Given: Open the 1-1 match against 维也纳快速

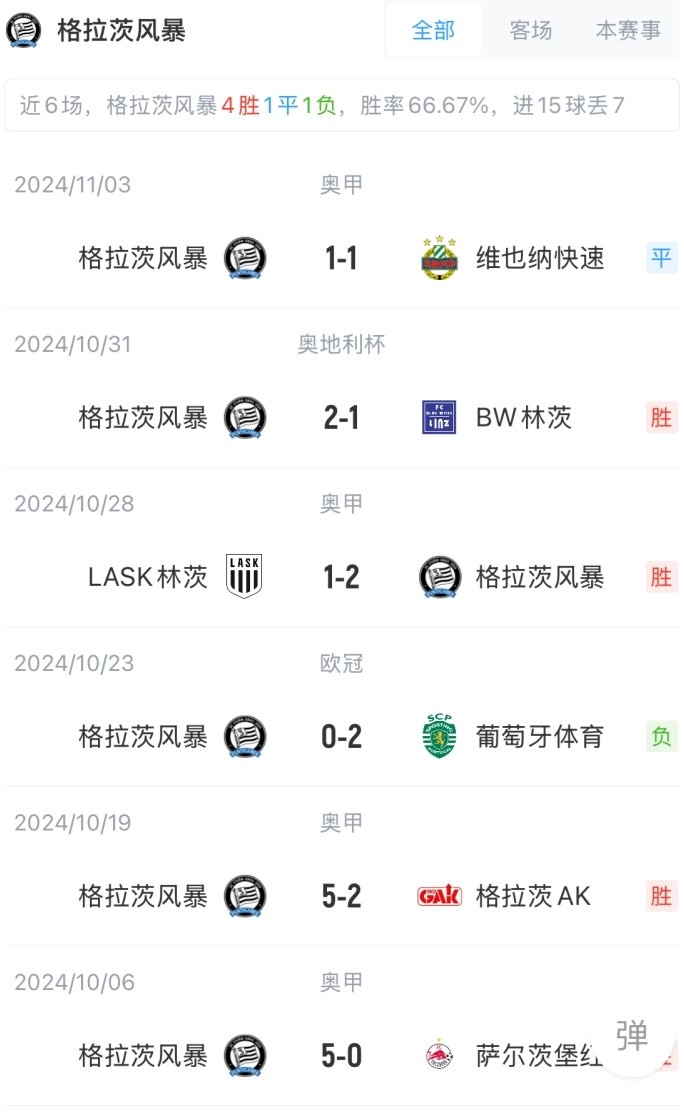Looking at the screenshot, I should [x=341, y=259].
